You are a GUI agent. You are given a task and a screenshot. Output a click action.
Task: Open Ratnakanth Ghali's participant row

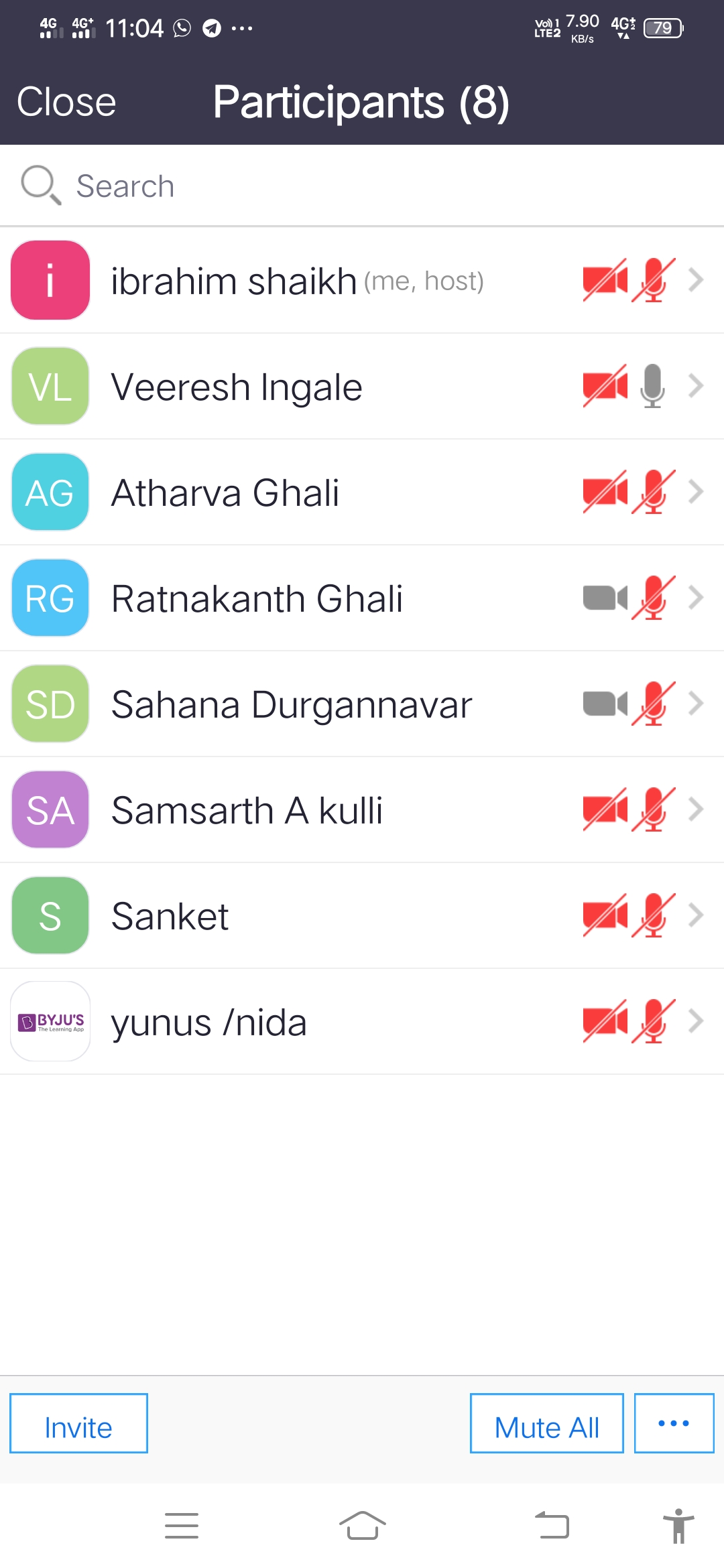coord(362,598)
